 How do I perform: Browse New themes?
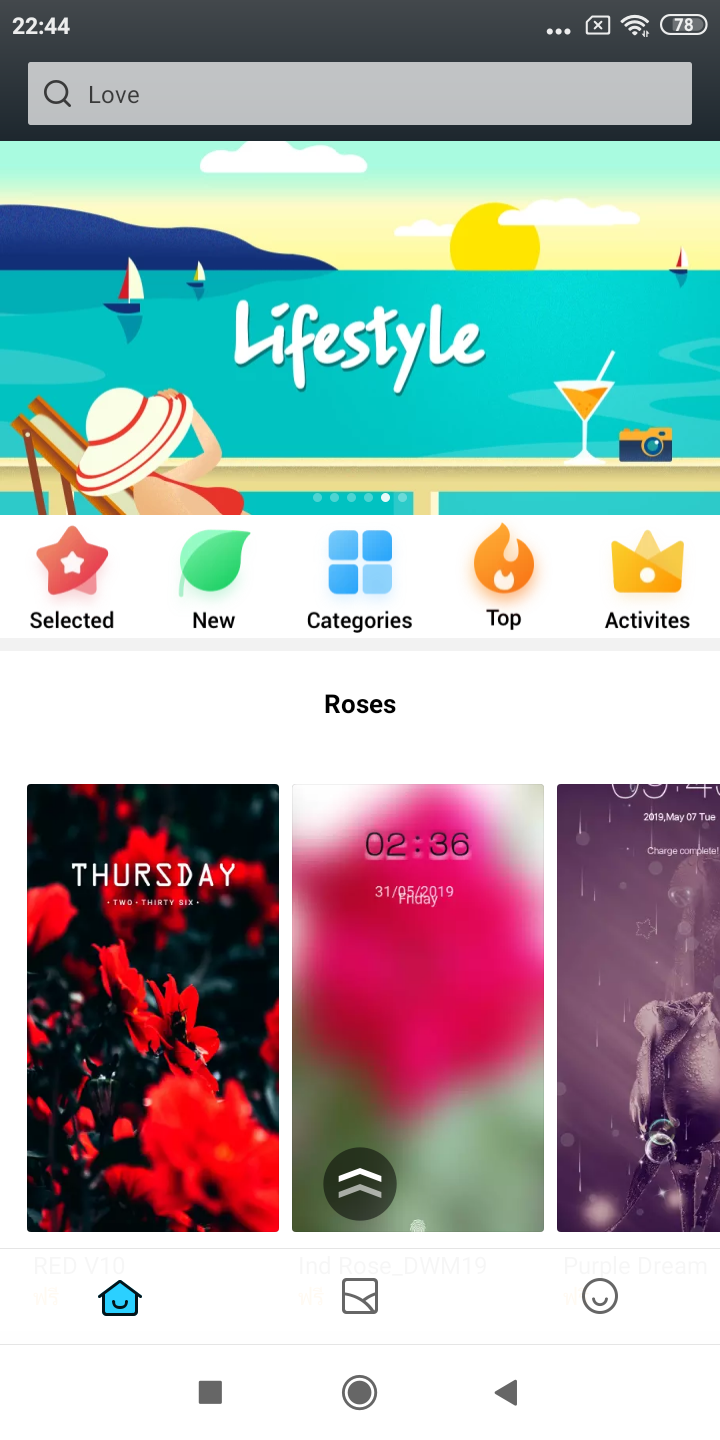click(x=213, y=580)
